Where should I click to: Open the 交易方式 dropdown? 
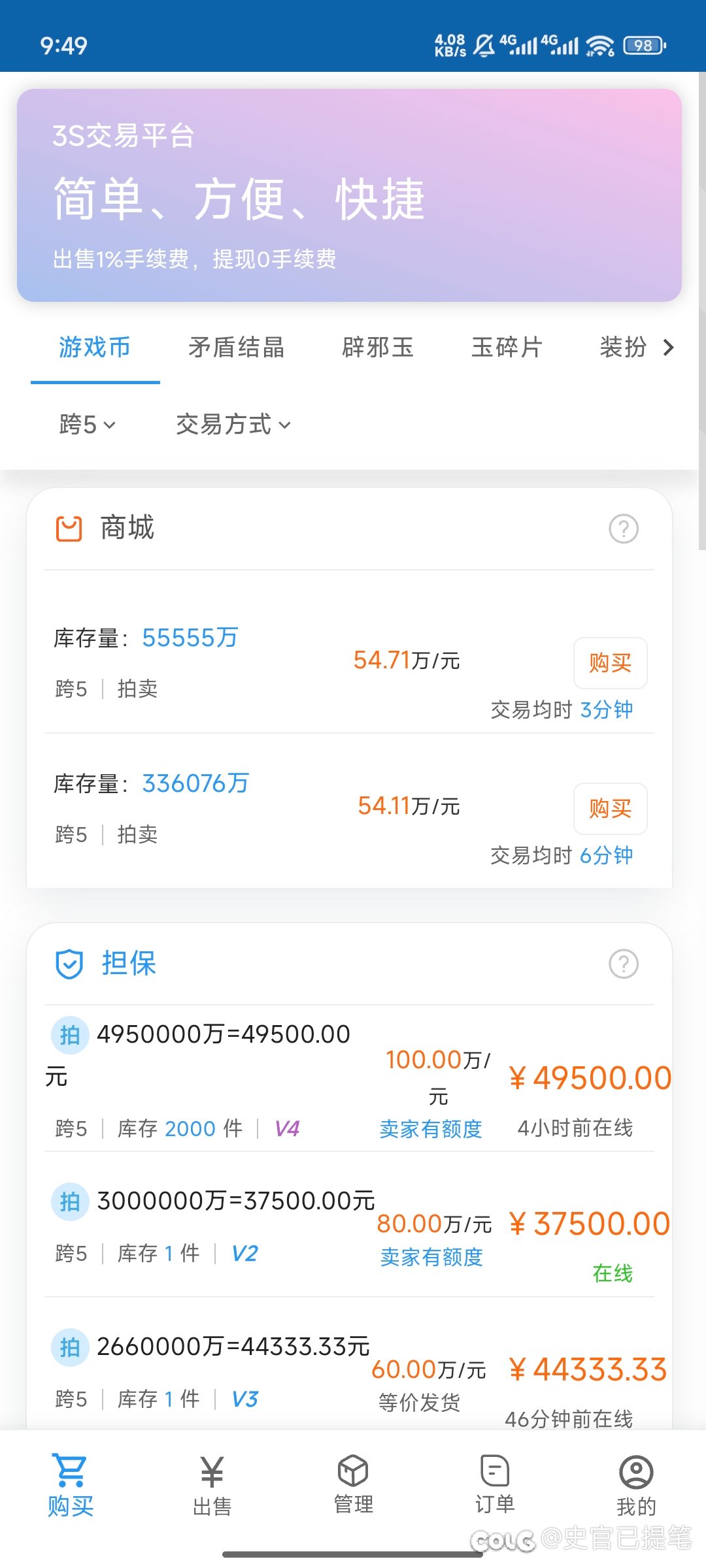[233, 425]
